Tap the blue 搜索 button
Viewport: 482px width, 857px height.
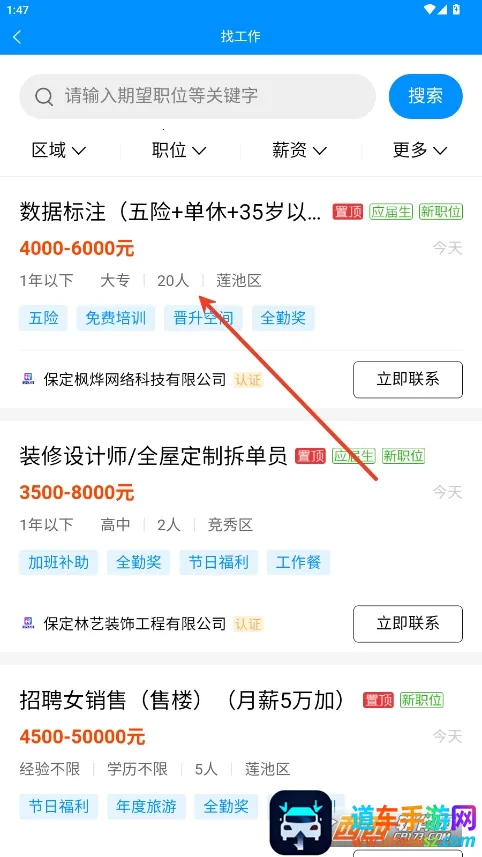pyautogui.click(x=426, y=96)
